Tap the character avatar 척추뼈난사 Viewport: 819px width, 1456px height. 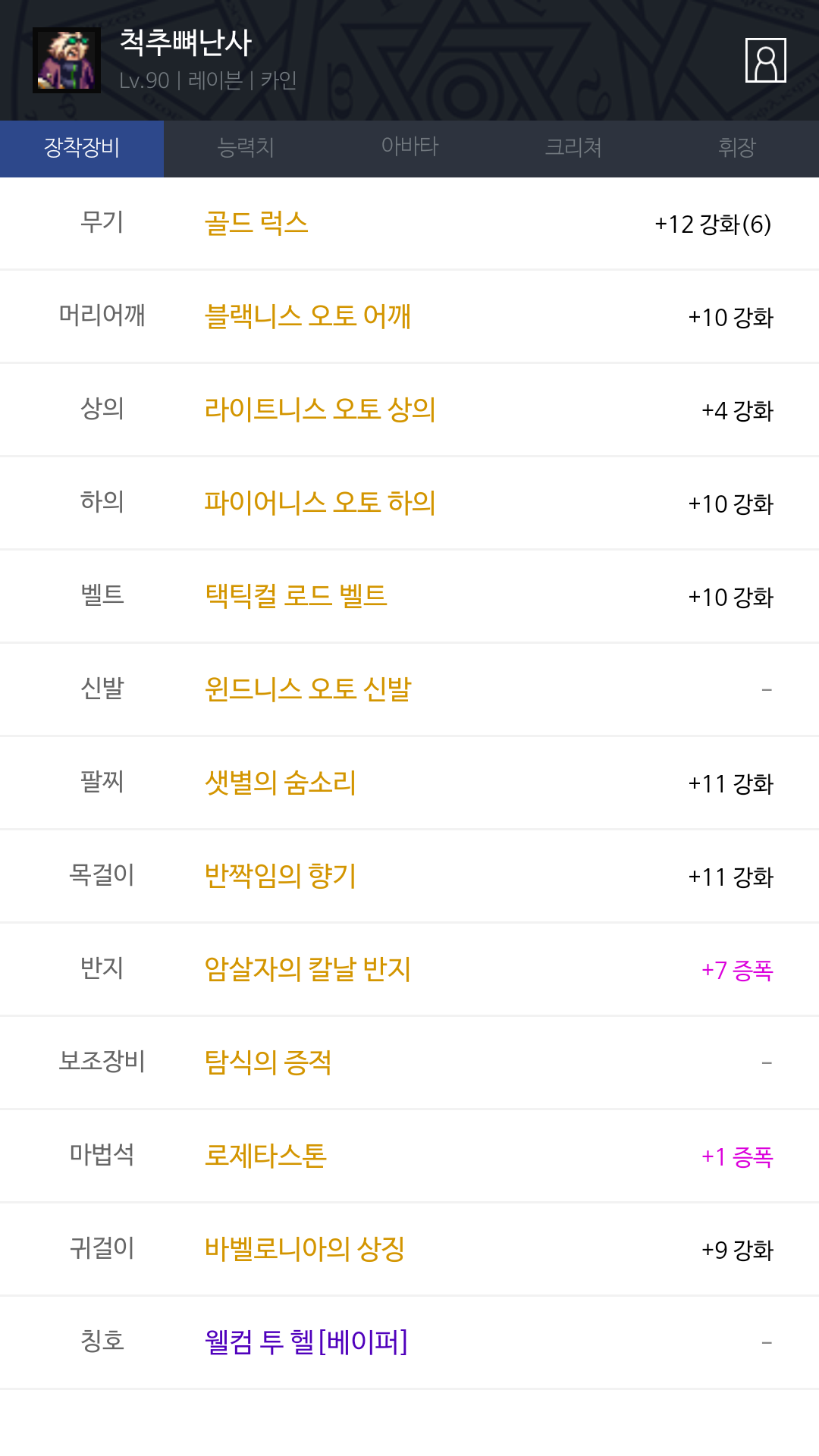pyautogui.click(x=67, y=61)
